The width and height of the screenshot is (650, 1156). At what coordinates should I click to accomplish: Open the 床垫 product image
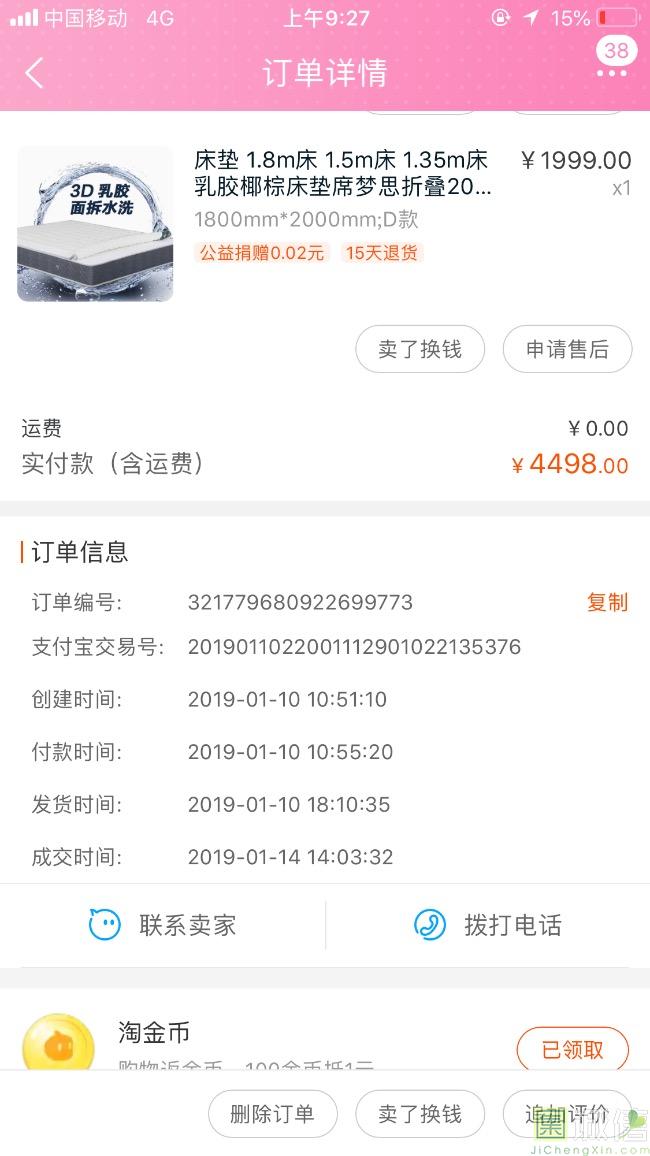(95, 224)
